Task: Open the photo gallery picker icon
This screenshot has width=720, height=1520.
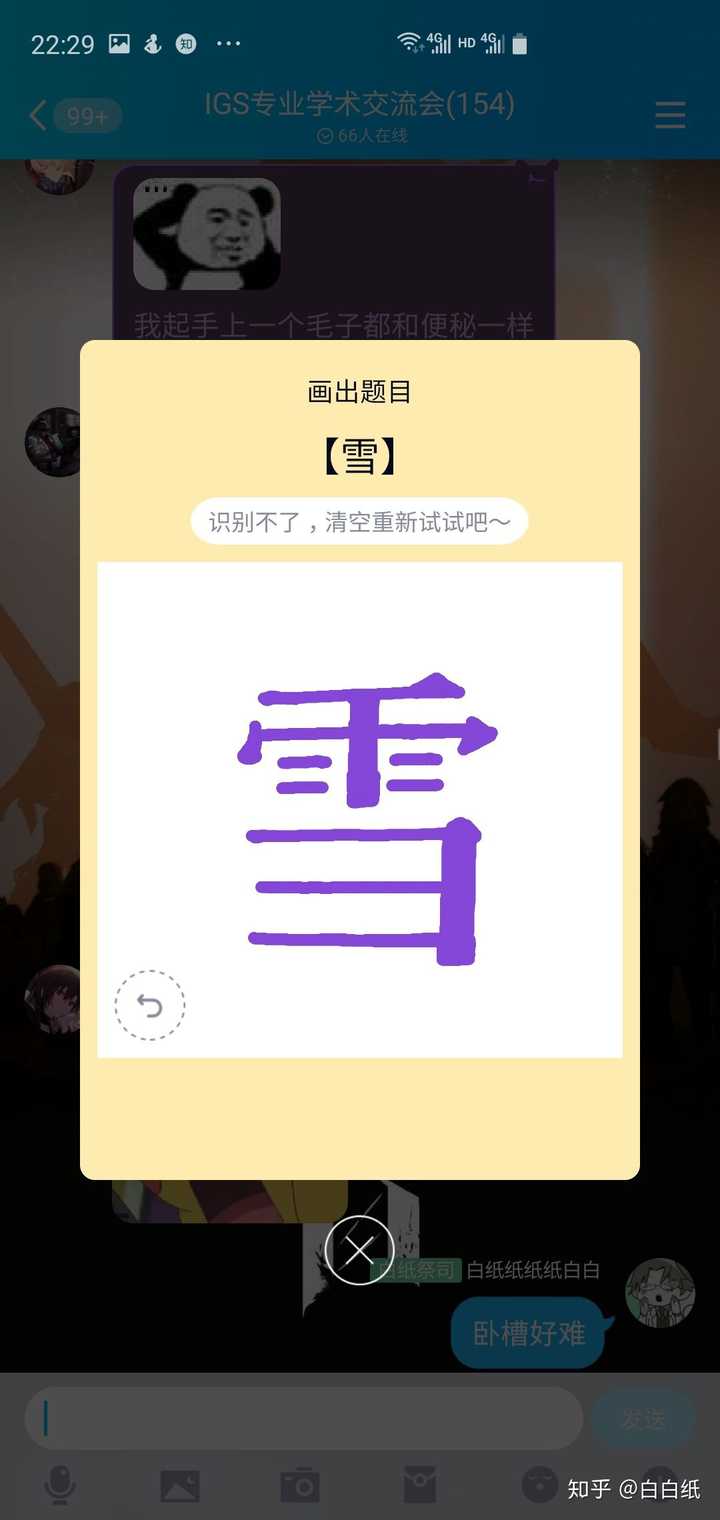Action: [x=180, y=1485]
